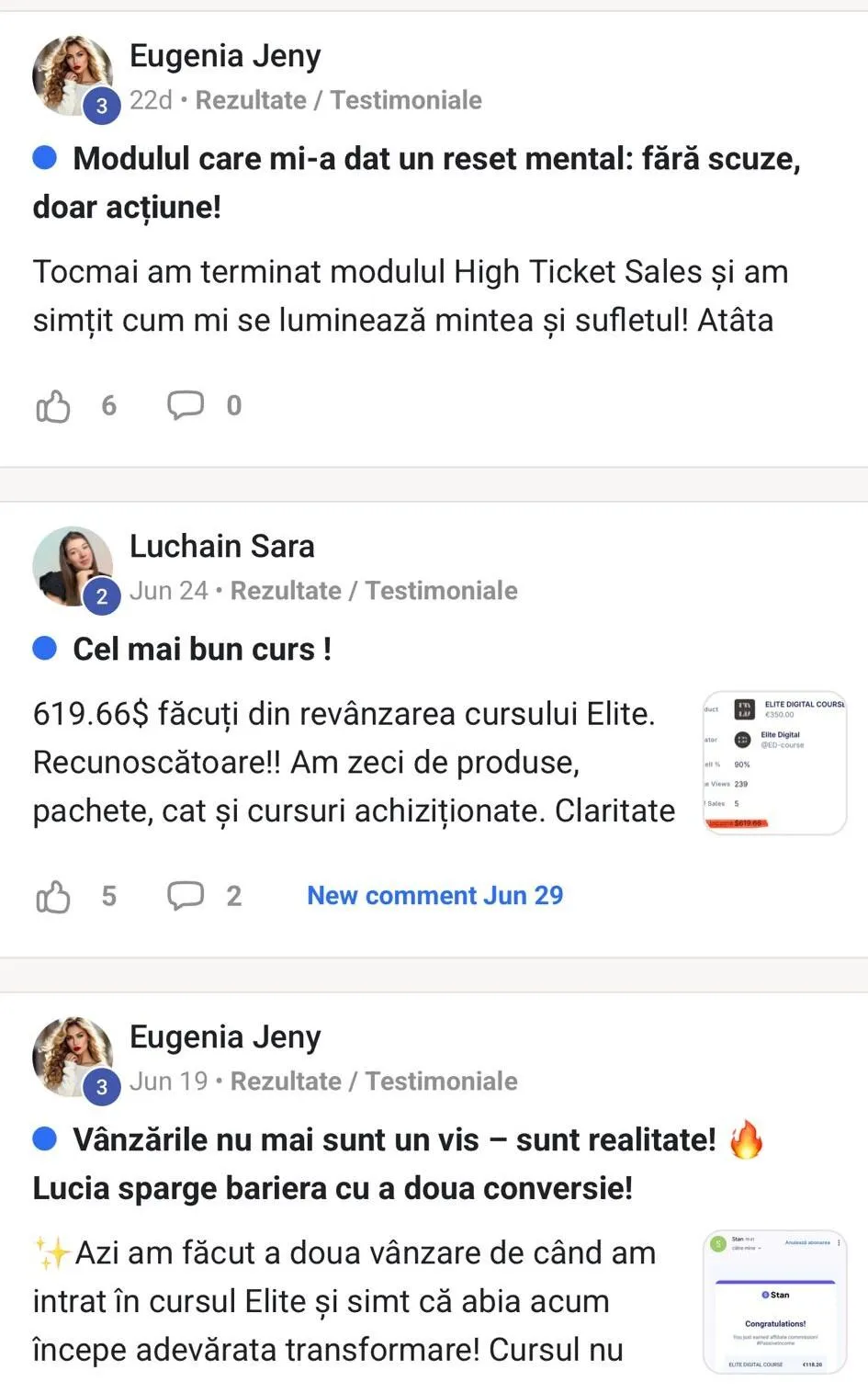Open the Elite Digital Course sales screenshot
The image size is (868, 1393).
[773, 763]
